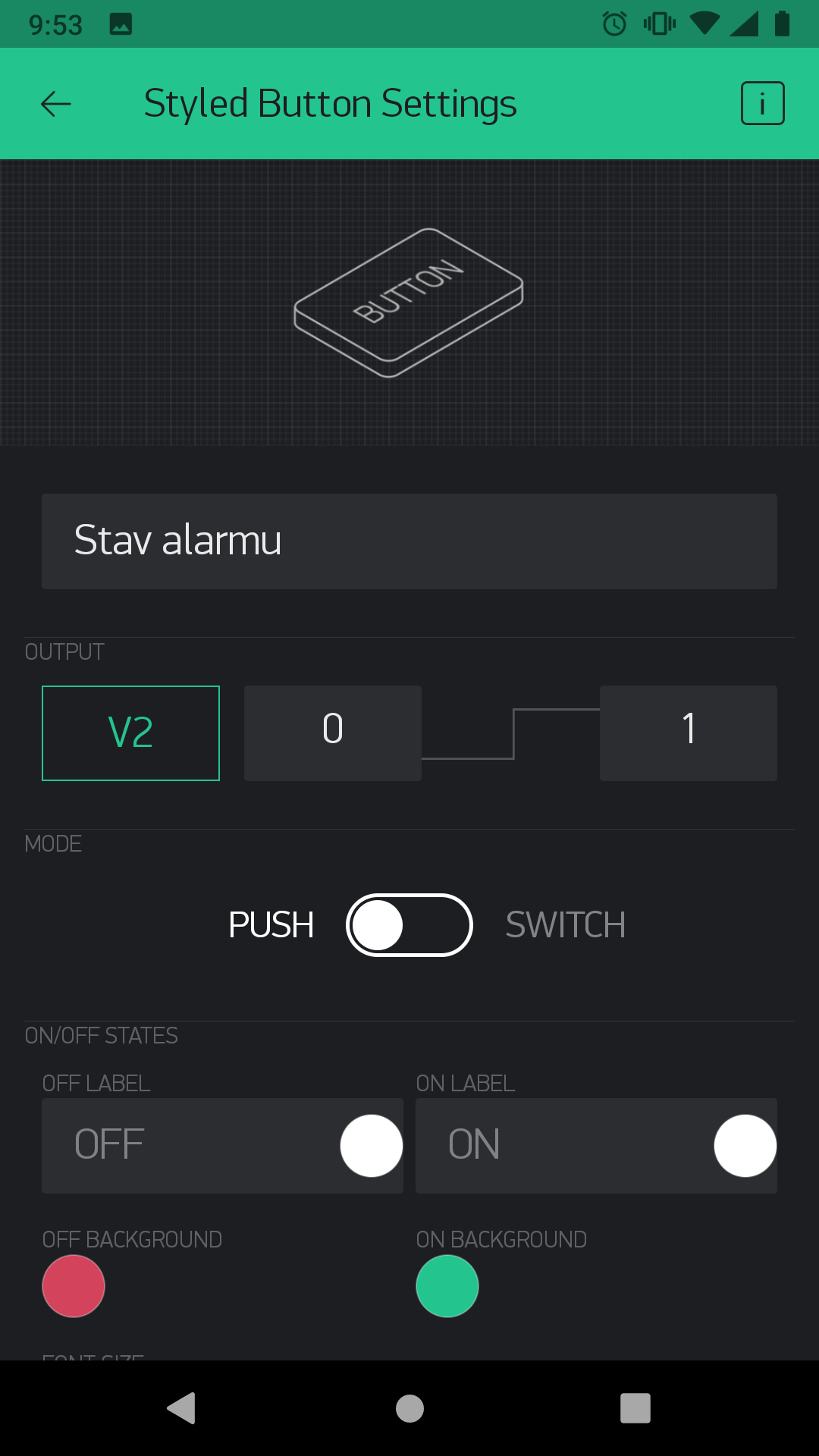The width and height of the screenshot is (819, 1456).
Task: Pick the red OFF background color
Action: (74, 1286)
